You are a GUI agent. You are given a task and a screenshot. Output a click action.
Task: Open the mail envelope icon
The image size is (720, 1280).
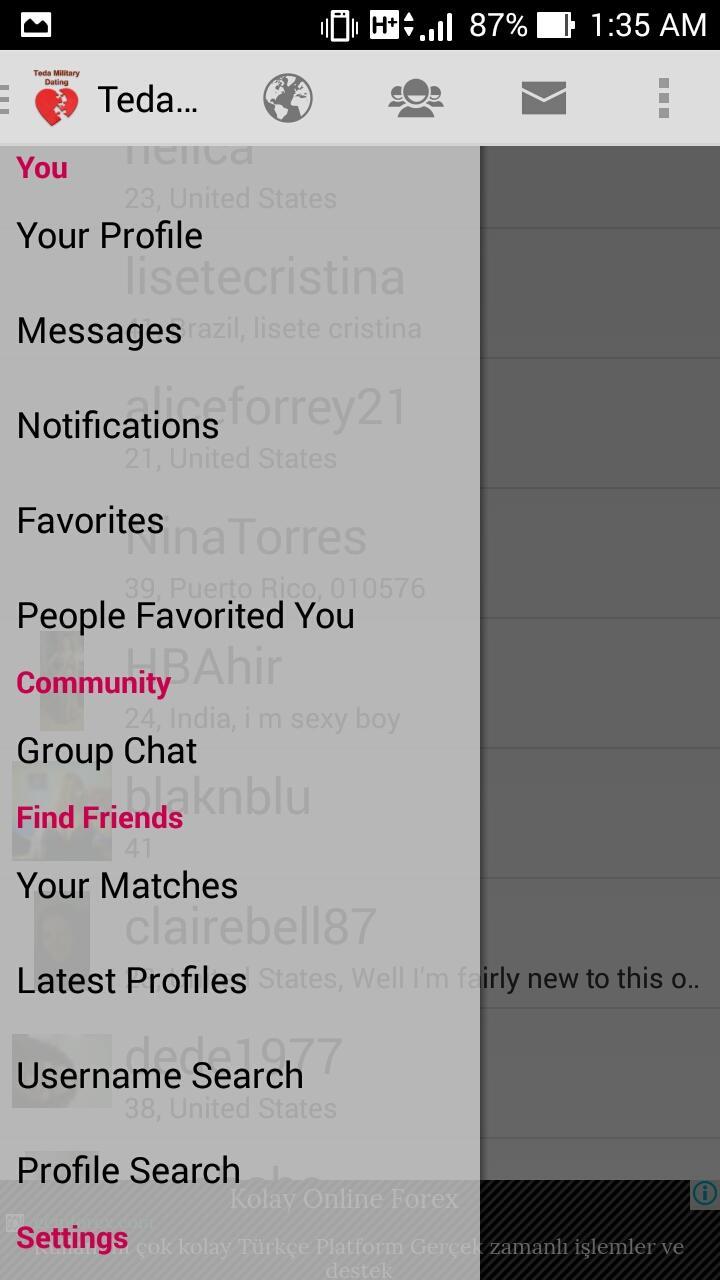(x=543, y=97)
